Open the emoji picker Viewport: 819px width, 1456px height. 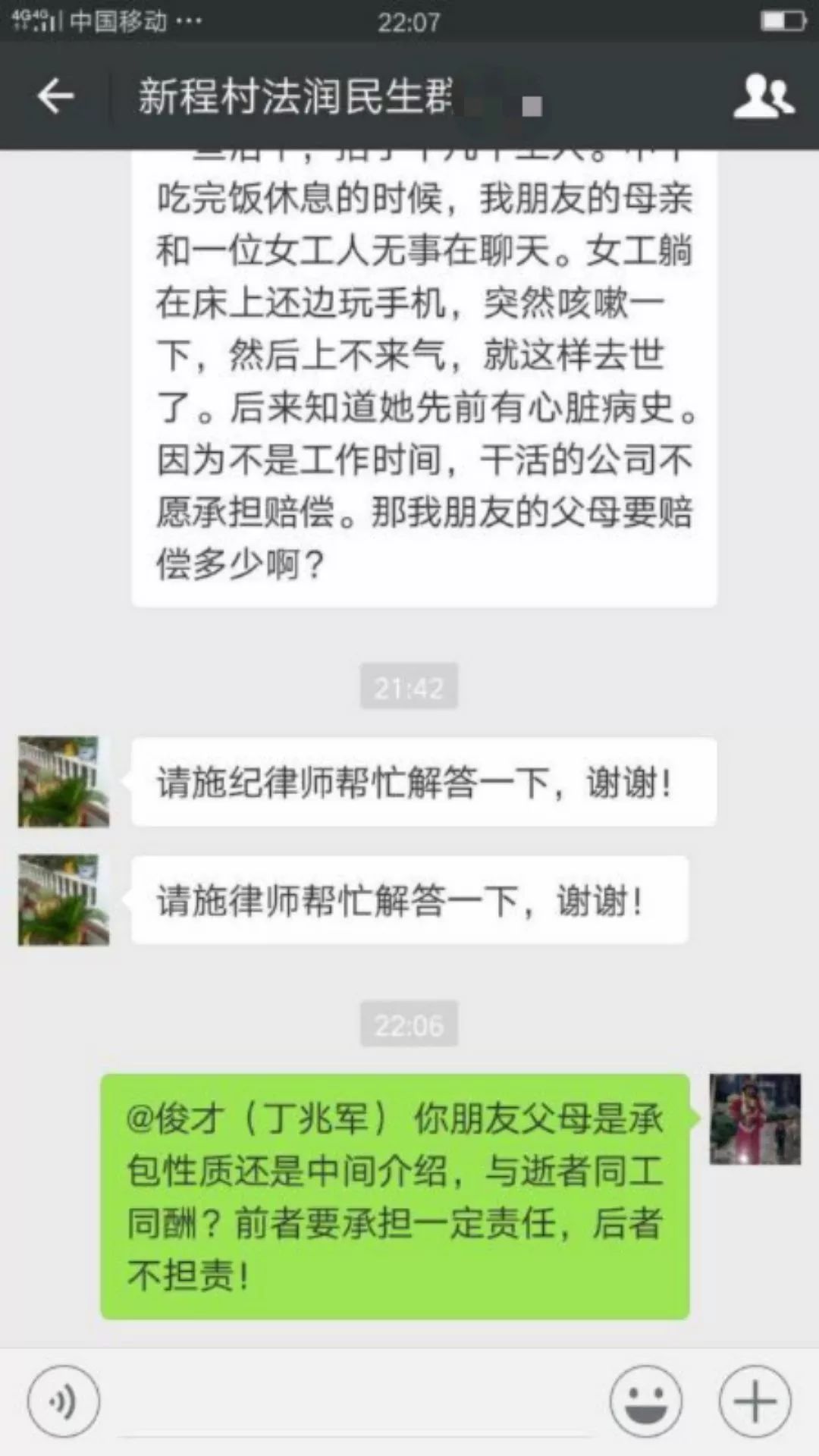[646, 1401]
